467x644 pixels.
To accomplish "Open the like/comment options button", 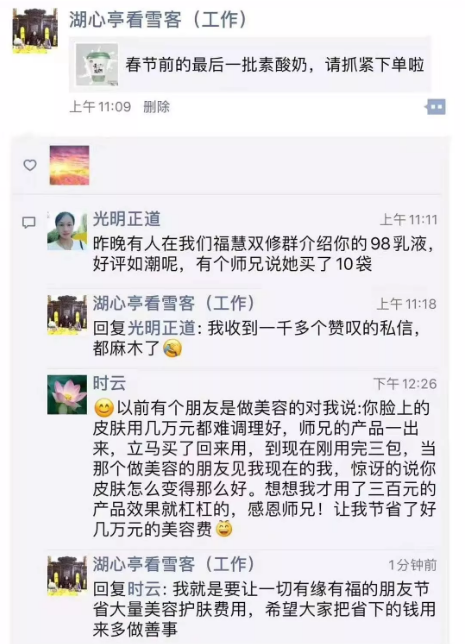I will (x=435, y=107).
